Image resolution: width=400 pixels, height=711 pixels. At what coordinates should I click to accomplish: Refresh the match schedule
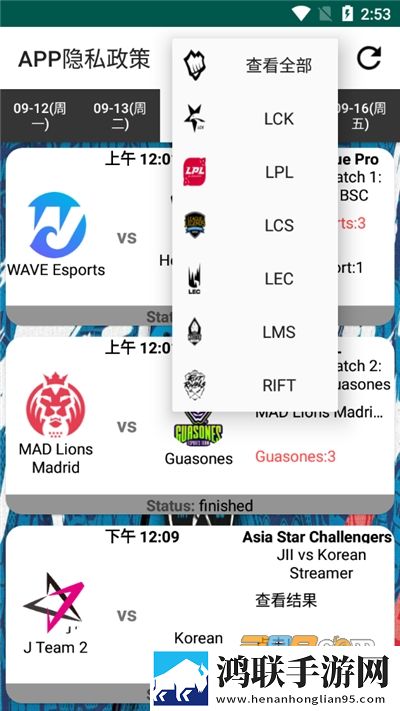pyautogui.click(x=369, y=58)
